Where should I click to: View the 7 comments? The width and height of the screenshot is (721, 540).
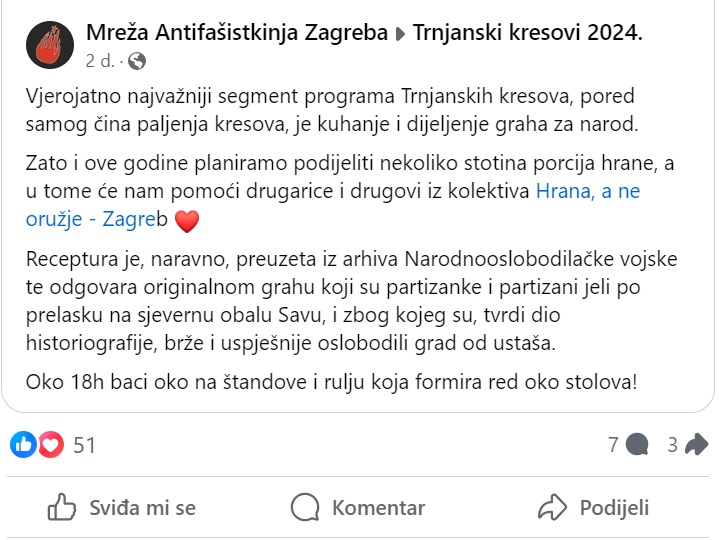pyautogui.click(x=628, y=444)
